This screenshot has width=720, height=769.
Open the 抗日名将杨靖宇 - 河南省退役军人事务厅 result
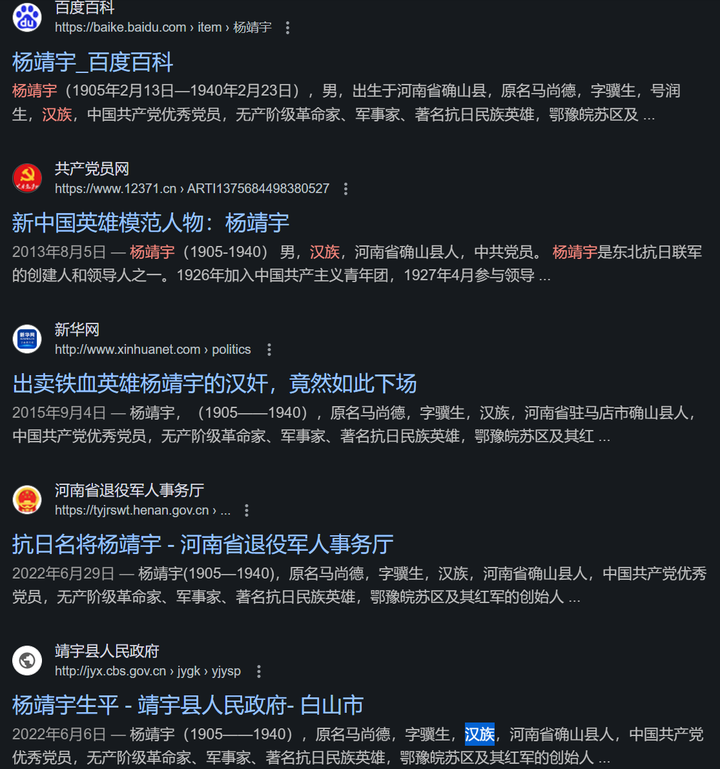pyautogui.click(x=202, y=545)
